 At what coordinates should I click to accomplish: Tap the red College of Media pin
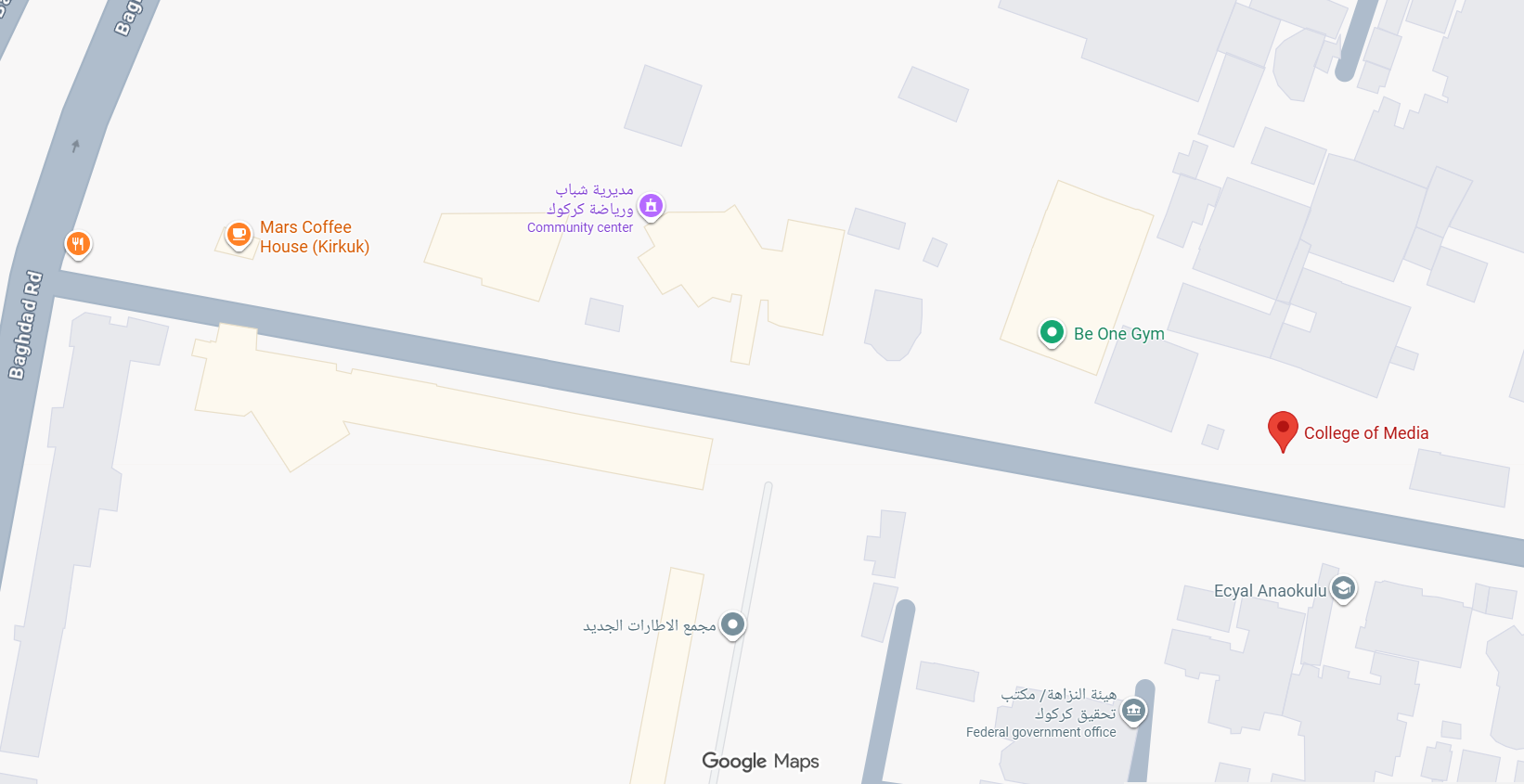point(1283,430)
